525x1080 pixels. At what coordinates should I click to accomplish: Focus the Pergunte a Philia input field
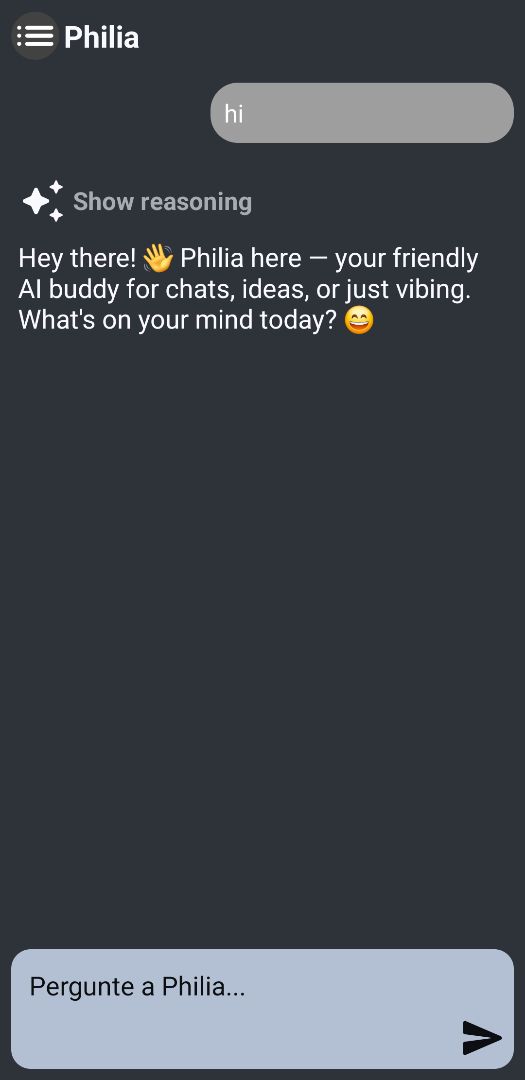[262, 1008]
